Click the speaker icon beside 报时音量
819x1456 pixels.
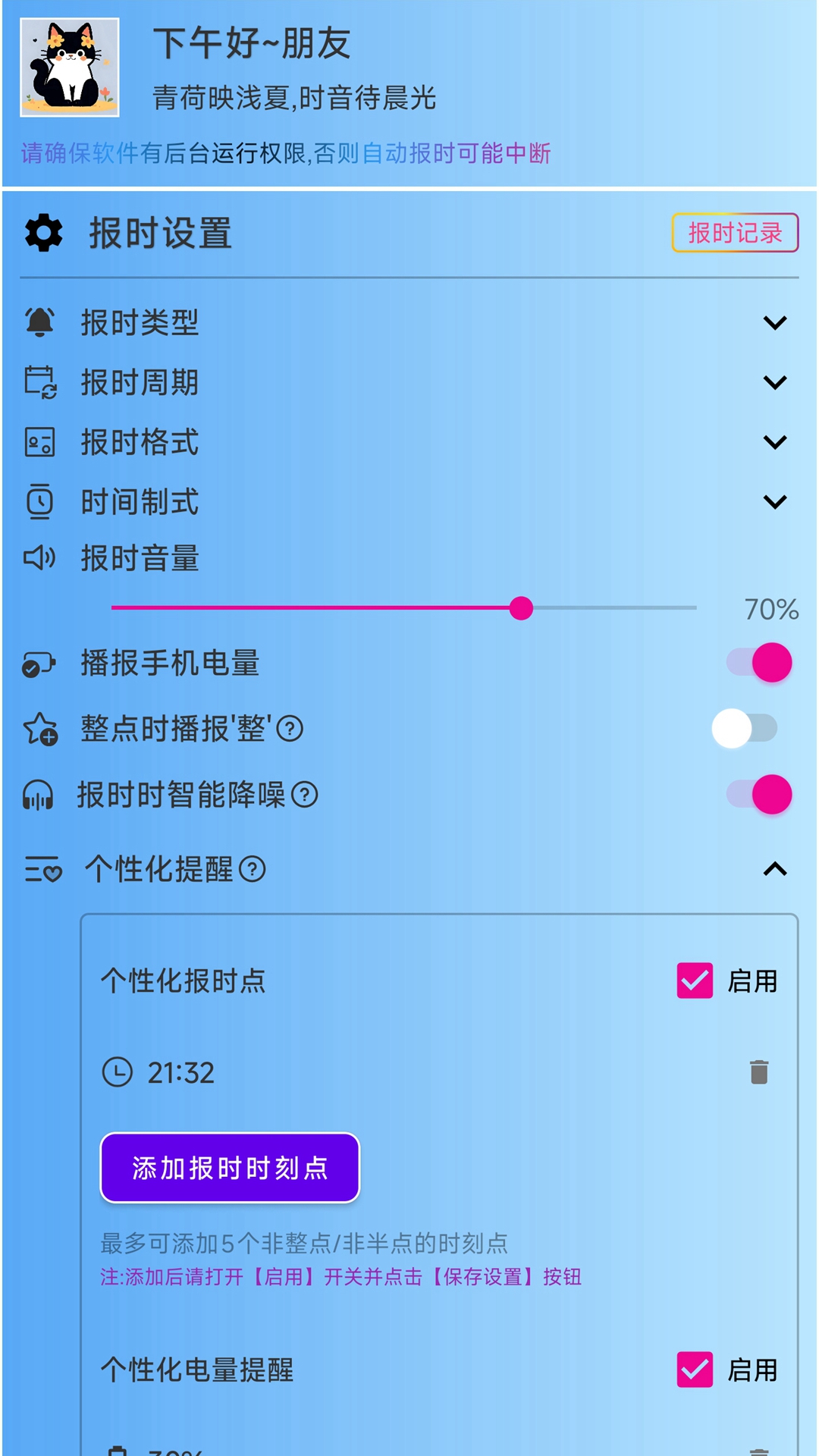pyautogui.click(x=40, y=558)
